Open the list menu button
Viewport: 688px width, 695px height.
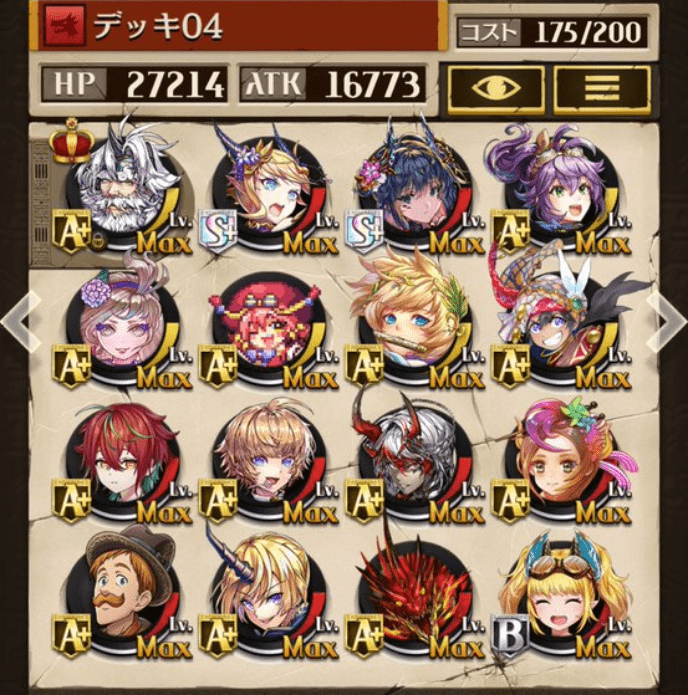[602, 89]
